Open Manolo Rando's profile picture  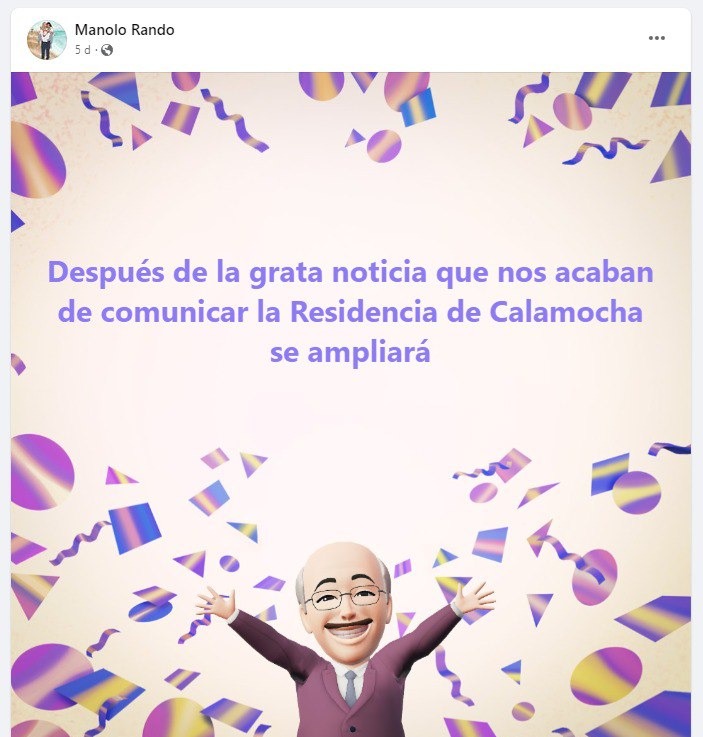tap(46, 39)
